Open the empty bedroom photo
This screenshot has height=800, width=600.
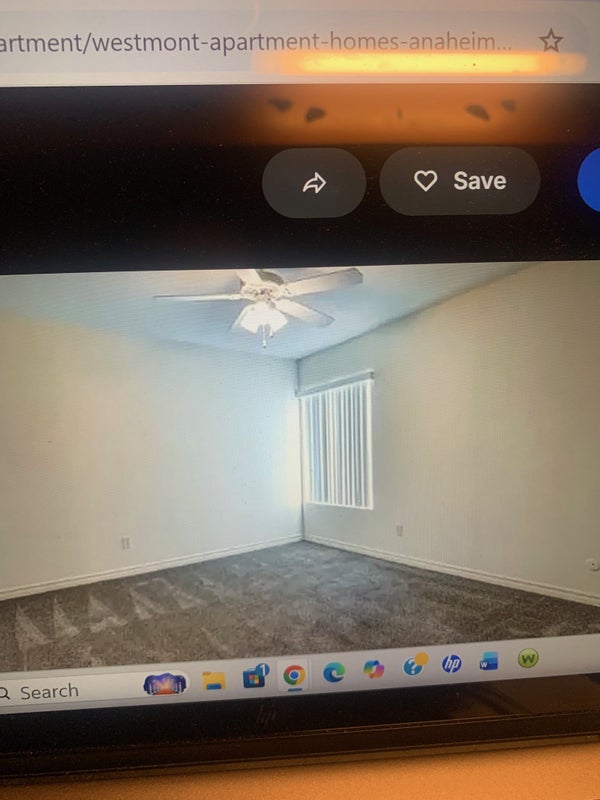click(x=300, y=460)
